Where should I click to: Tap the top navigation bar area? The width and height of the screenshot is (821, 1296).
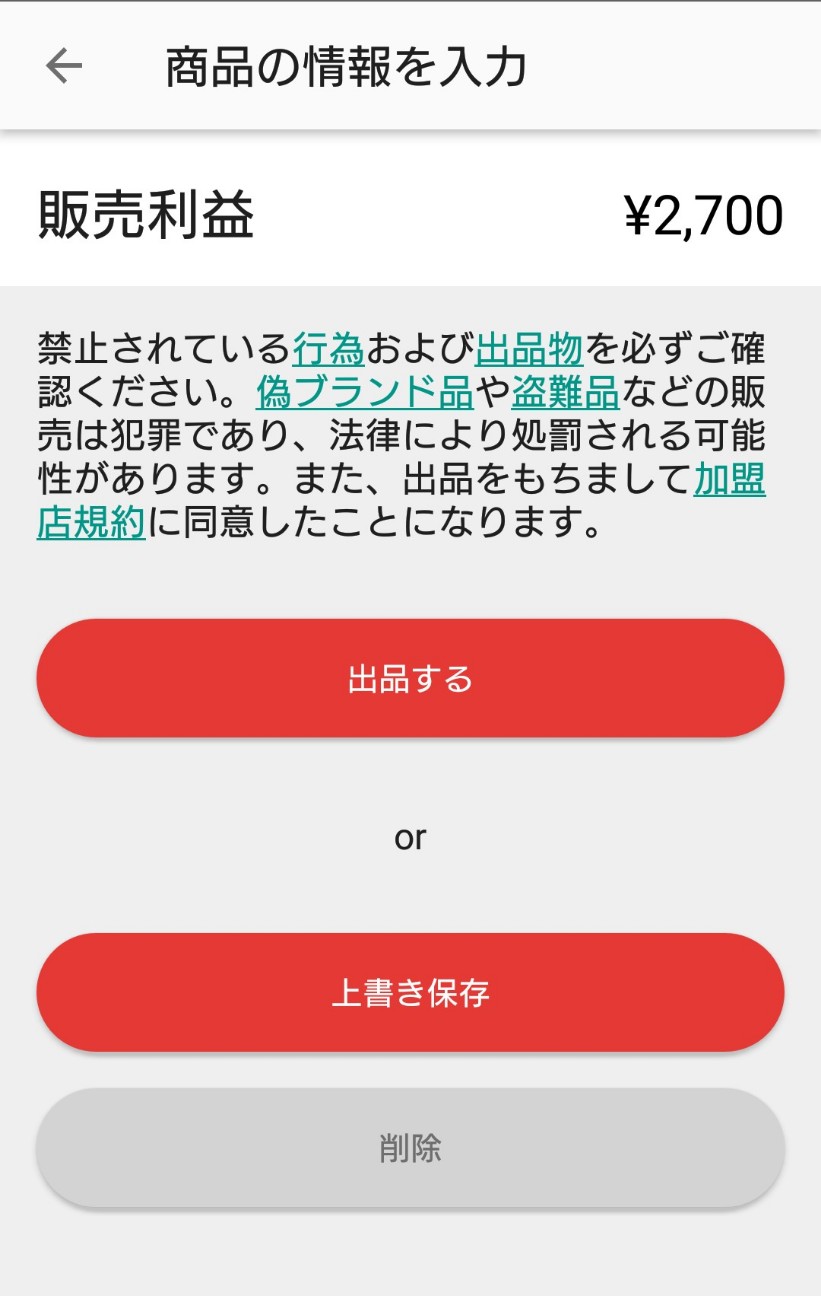(410, 64)
